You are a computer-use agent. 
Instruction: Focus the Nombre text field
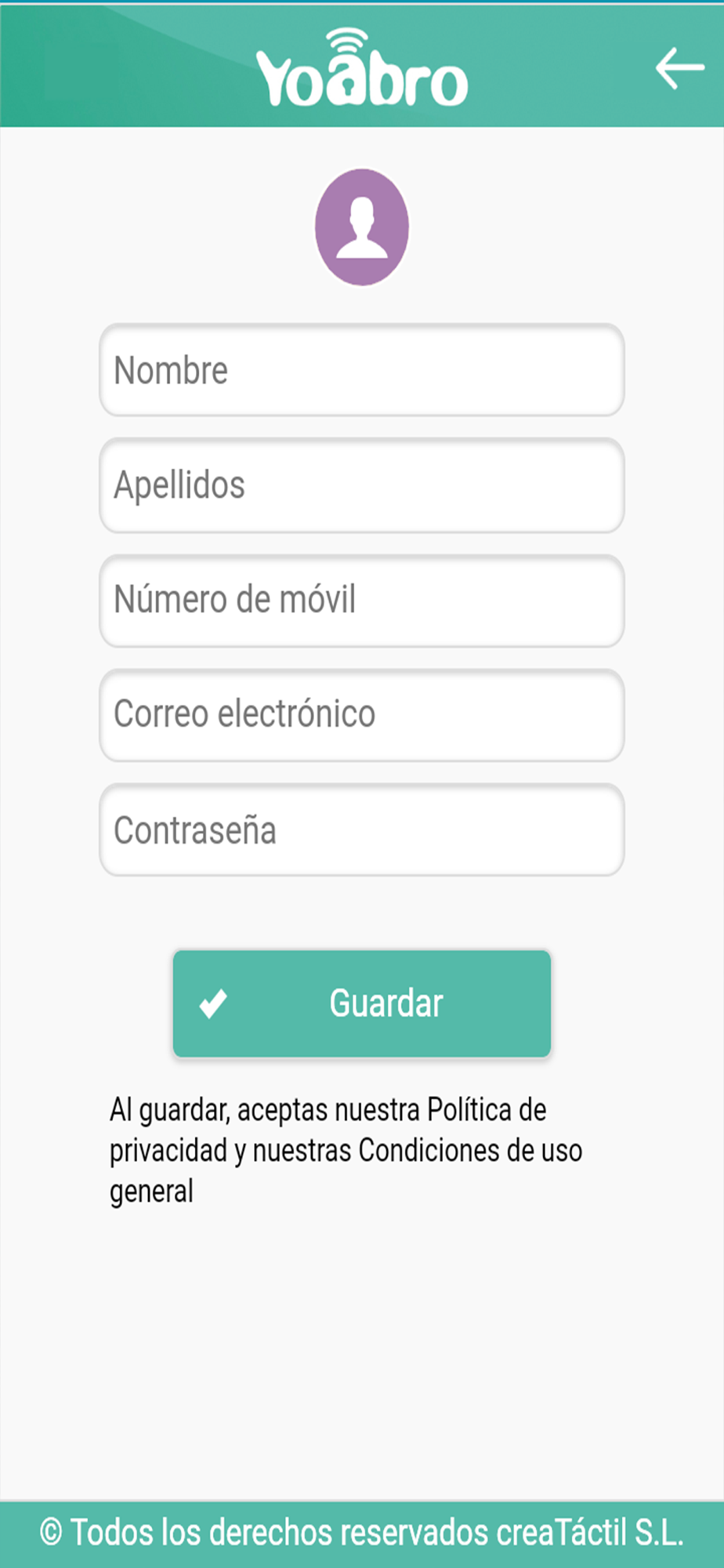click(362, 370)
